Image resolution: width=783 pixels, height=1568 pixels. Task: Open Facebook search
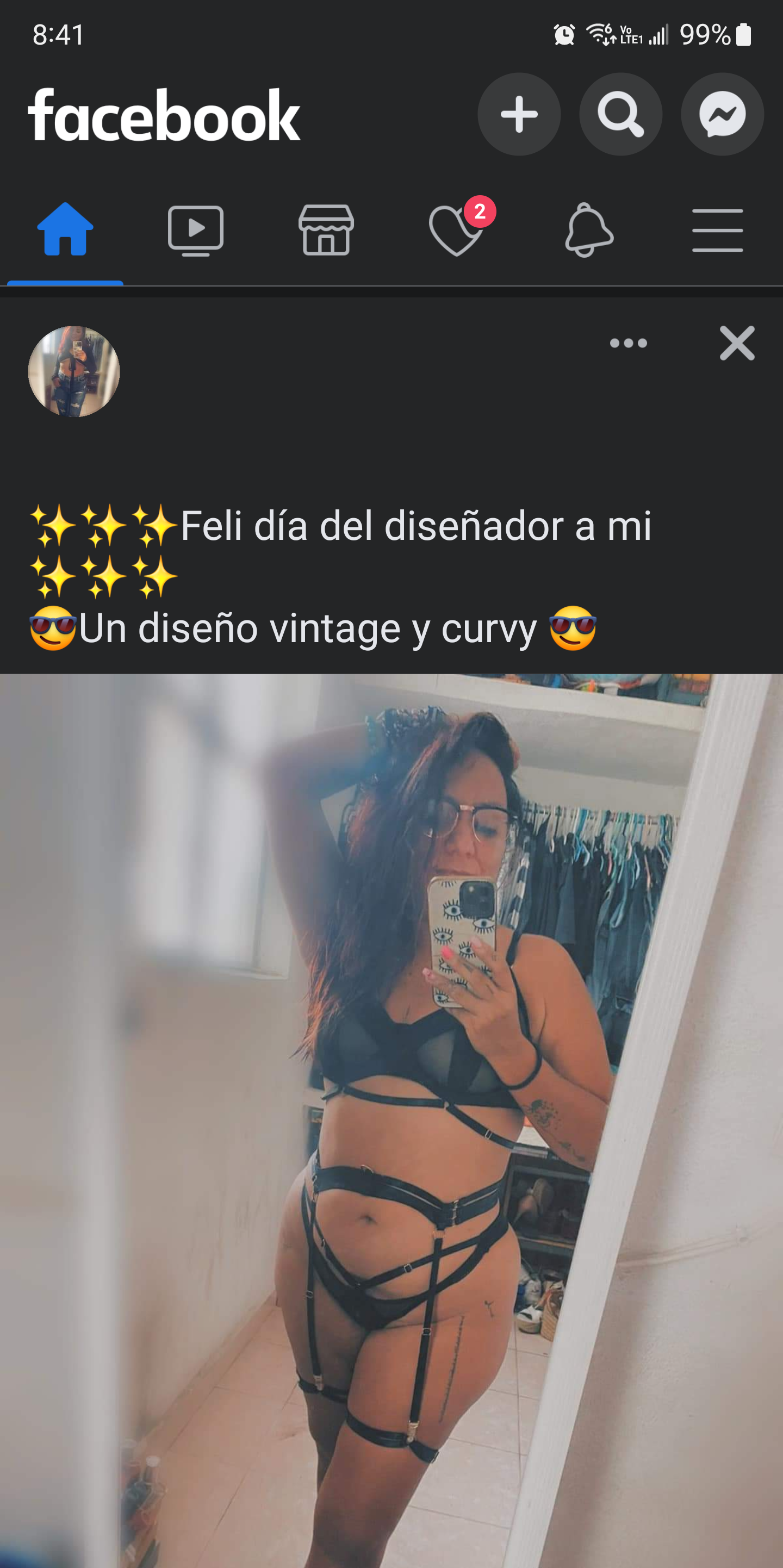tap(620, 114)
